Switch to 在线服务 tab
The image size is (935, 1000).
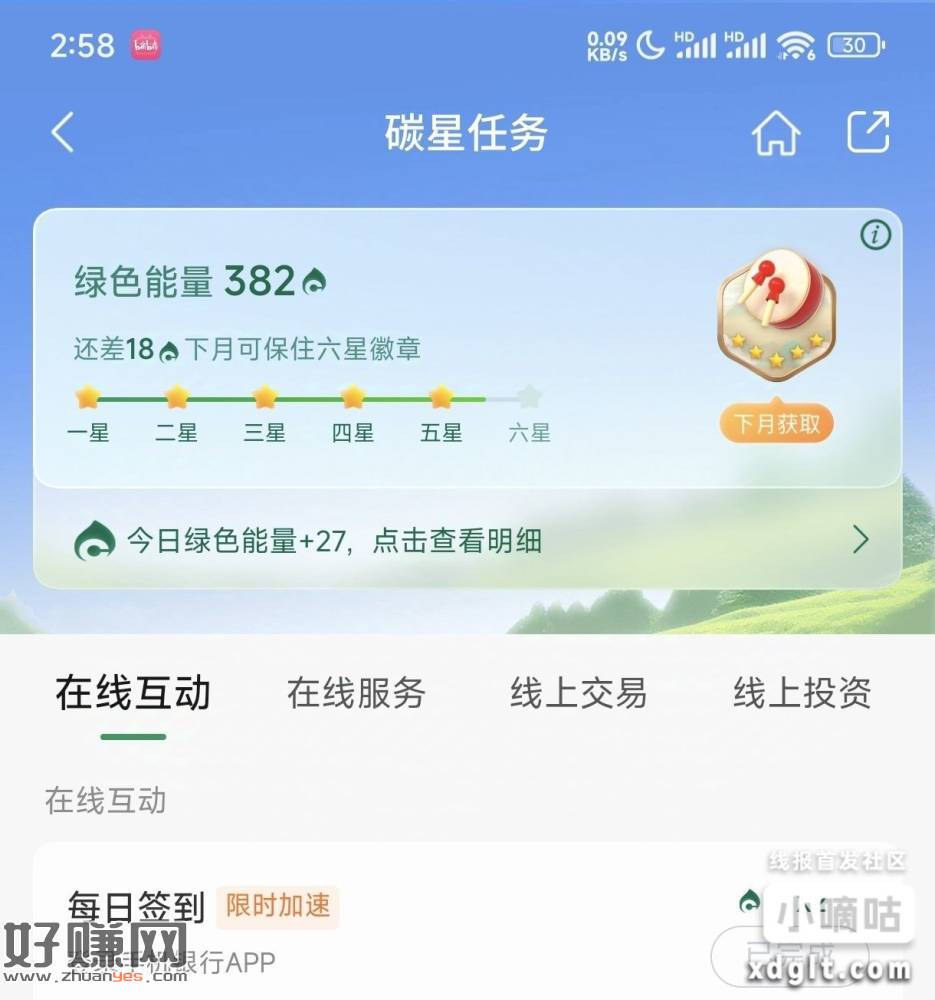click(x=356, y=693)
